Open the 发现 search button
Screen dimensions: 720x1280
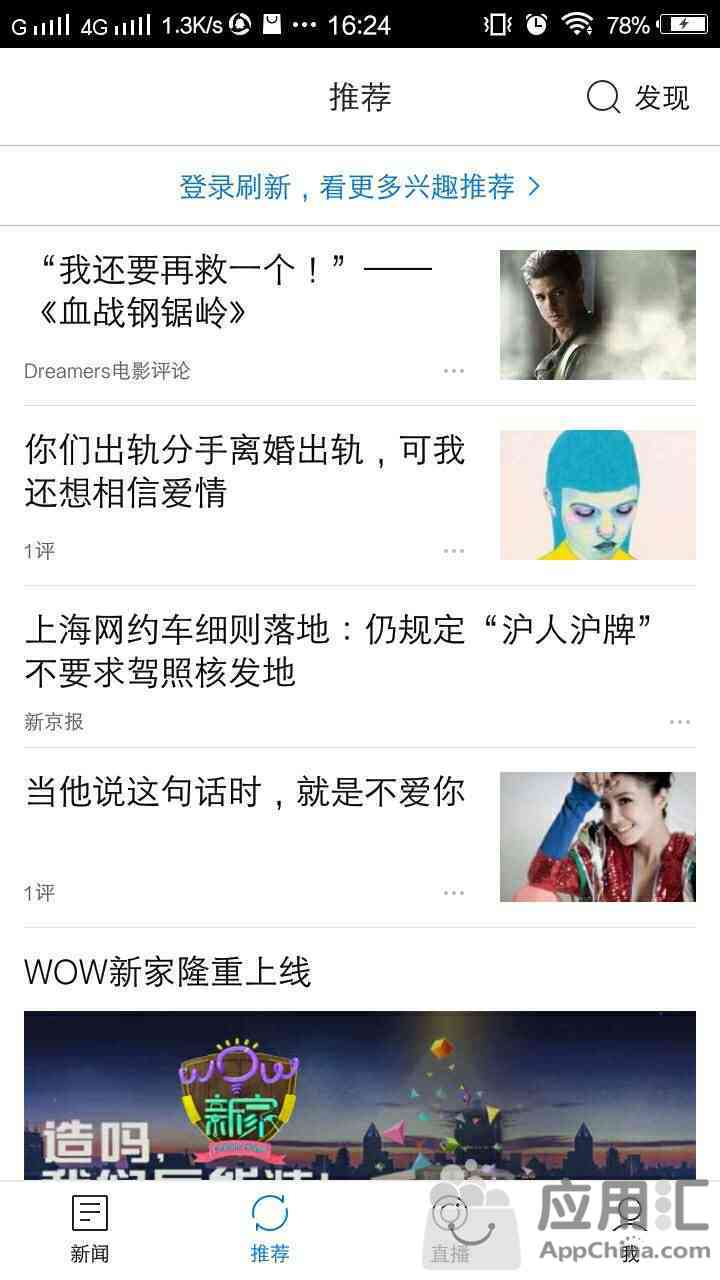point(638,98)
